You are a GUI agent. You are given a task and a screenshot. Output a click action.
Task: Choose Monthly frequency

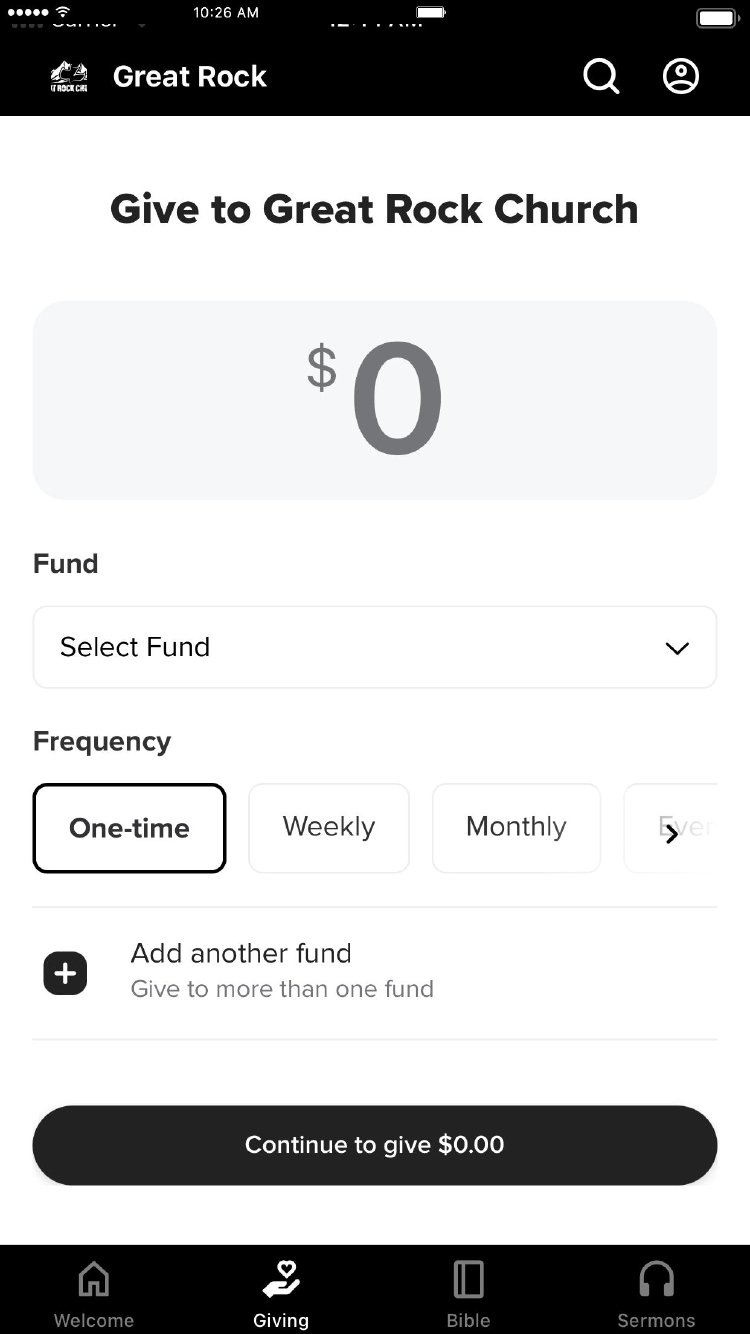tap(516, 828)
